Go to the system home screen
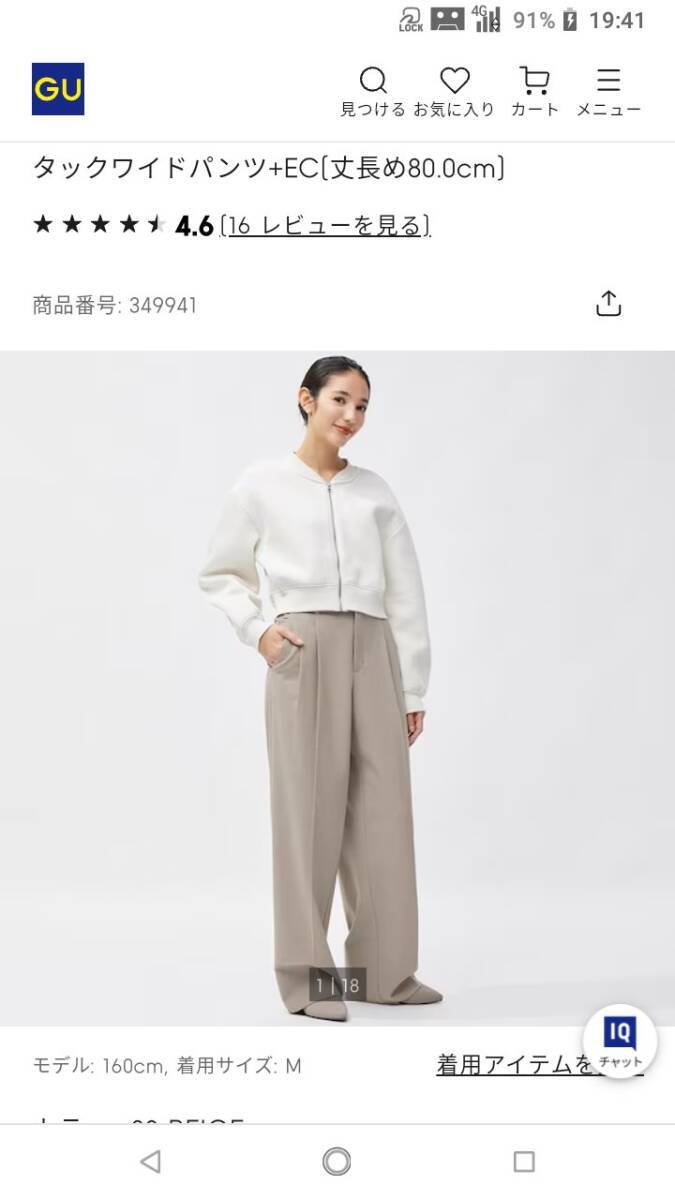The width and height of the screenshot is (675, 1200). (337, 1161)
